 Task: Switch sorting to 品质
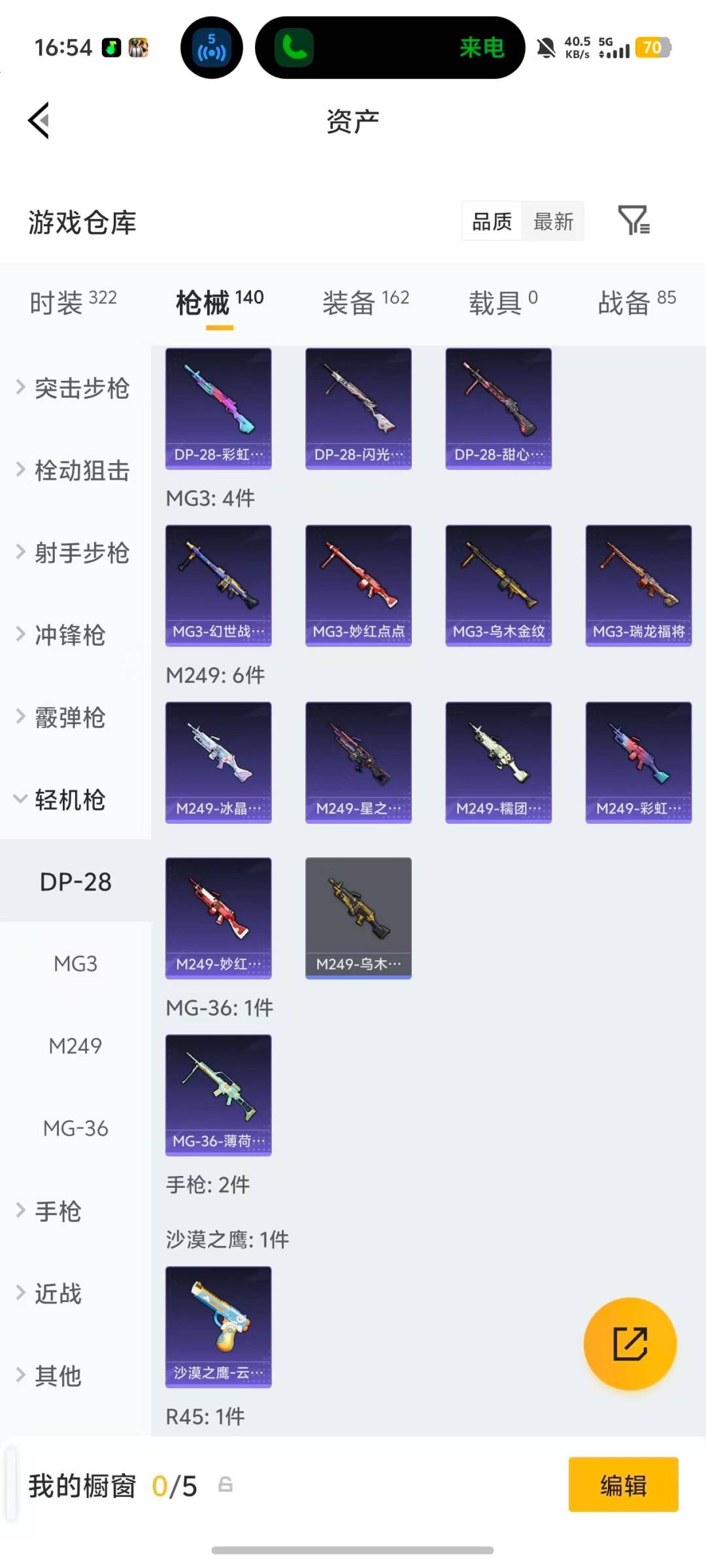490,222
